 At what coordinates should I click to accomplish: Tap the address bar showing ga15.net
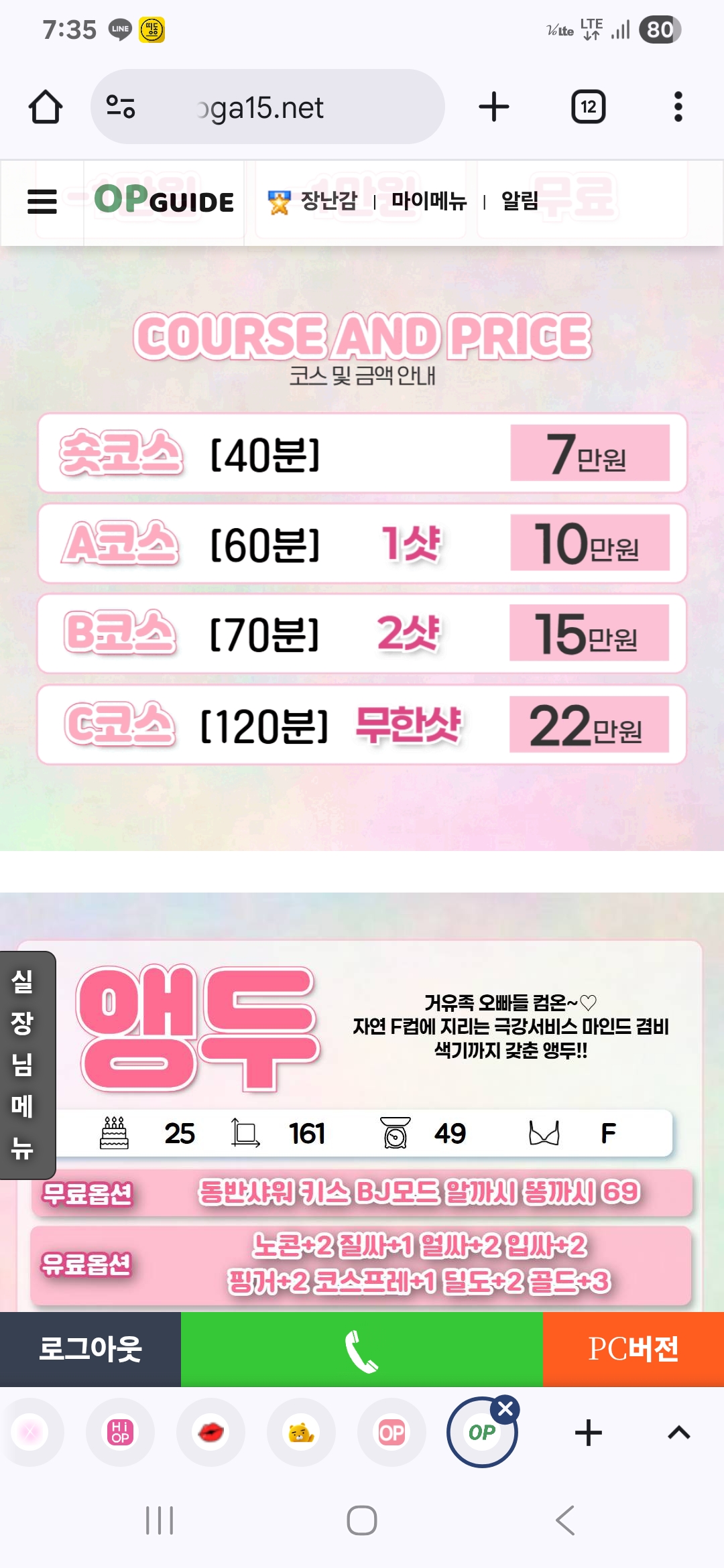pos(282,107)
